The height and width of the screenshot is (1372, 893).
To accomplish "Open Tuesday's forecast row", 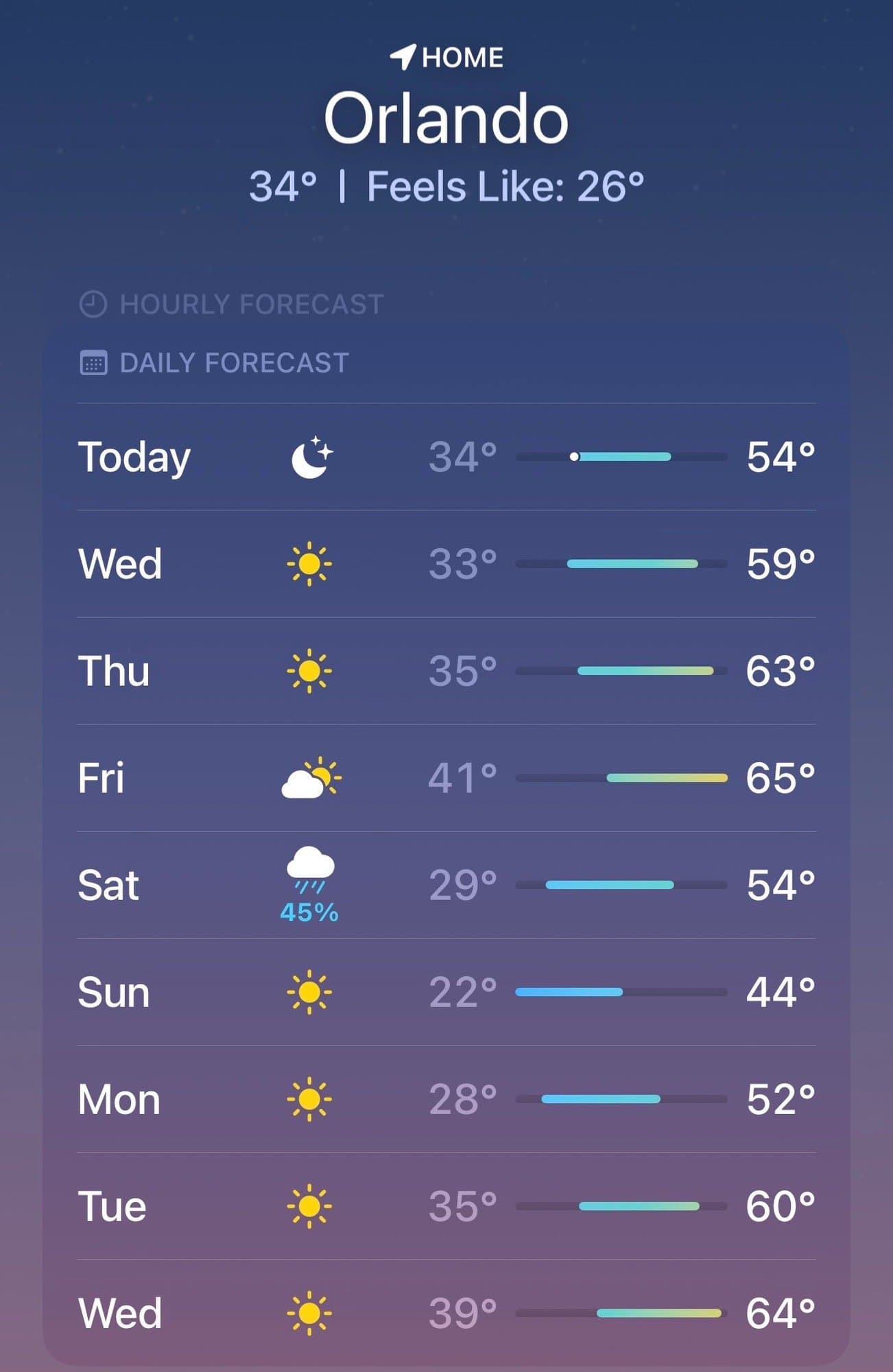I will click(446, 1206).
